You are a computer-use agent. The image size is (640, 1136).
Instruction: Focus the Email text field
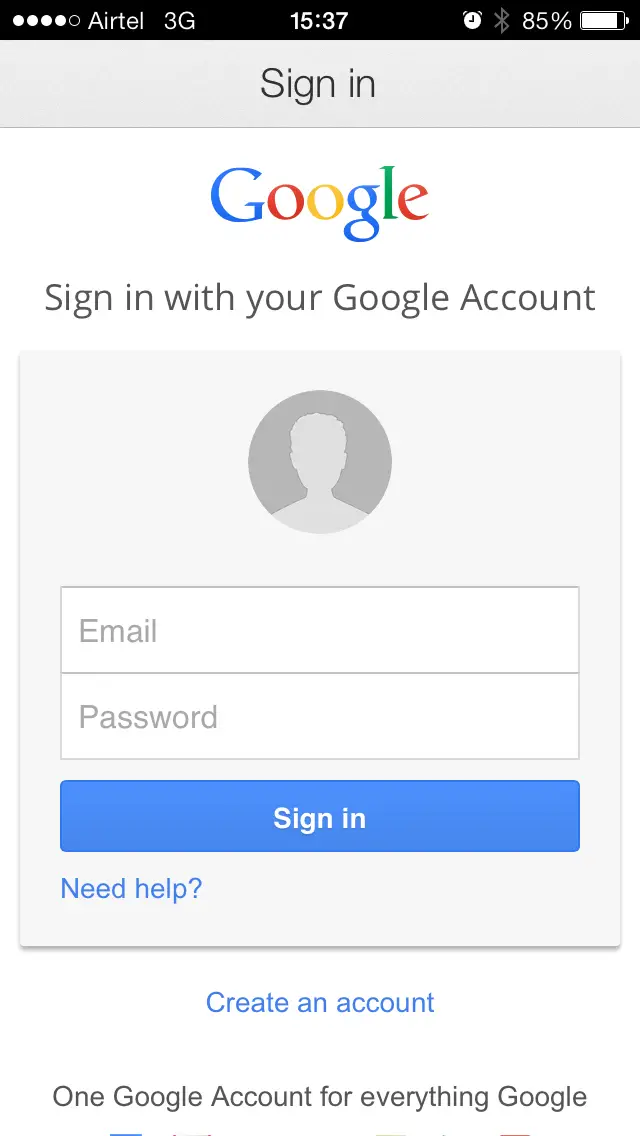pyautogui.click(x=320, y=630)
